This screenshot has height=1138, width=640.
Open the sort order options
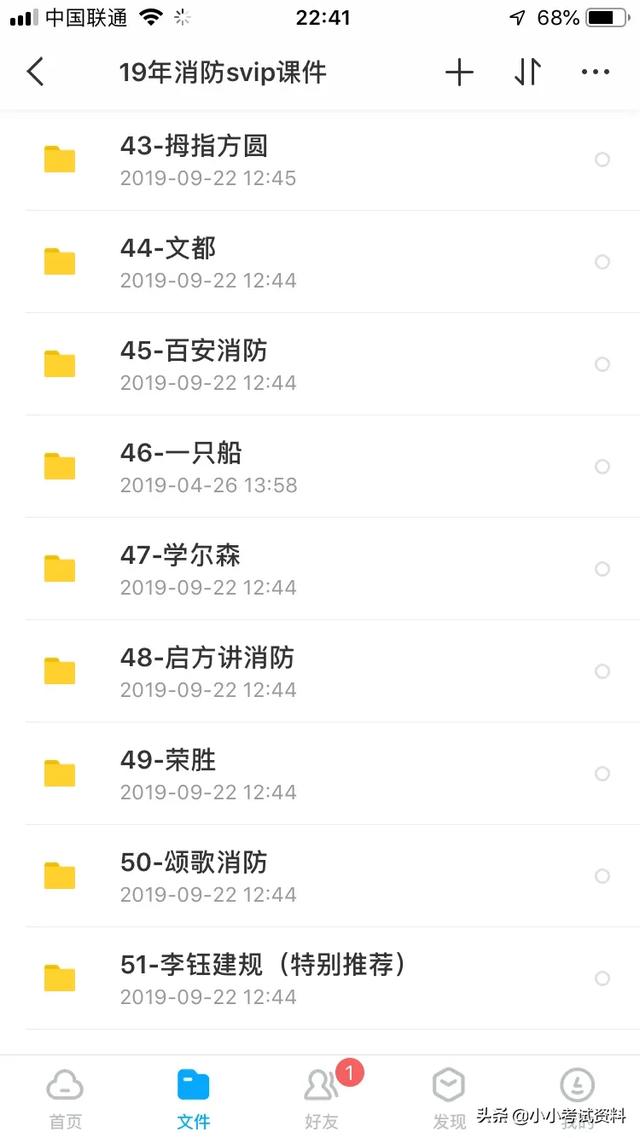(527, 72)
